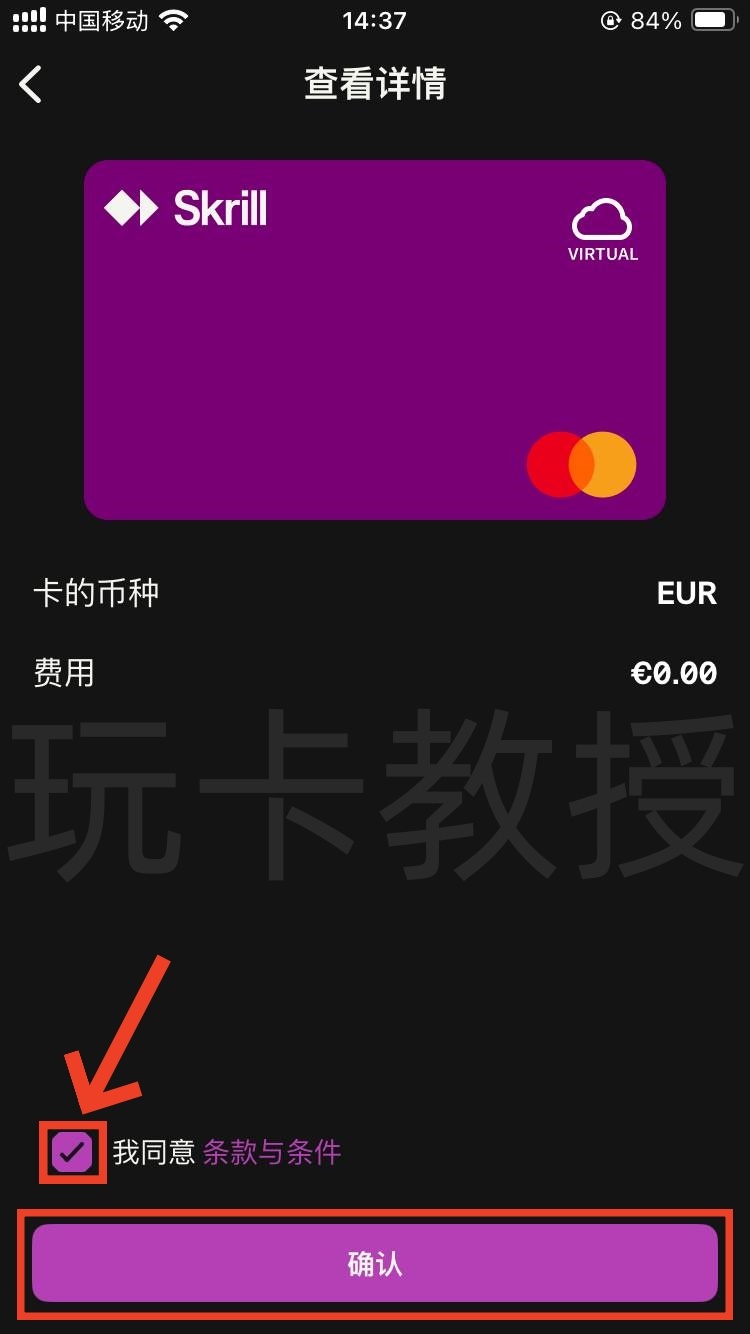Tap the 查看详情 title
Viewport: 750px width, 1334px height.
click(375, 86)
